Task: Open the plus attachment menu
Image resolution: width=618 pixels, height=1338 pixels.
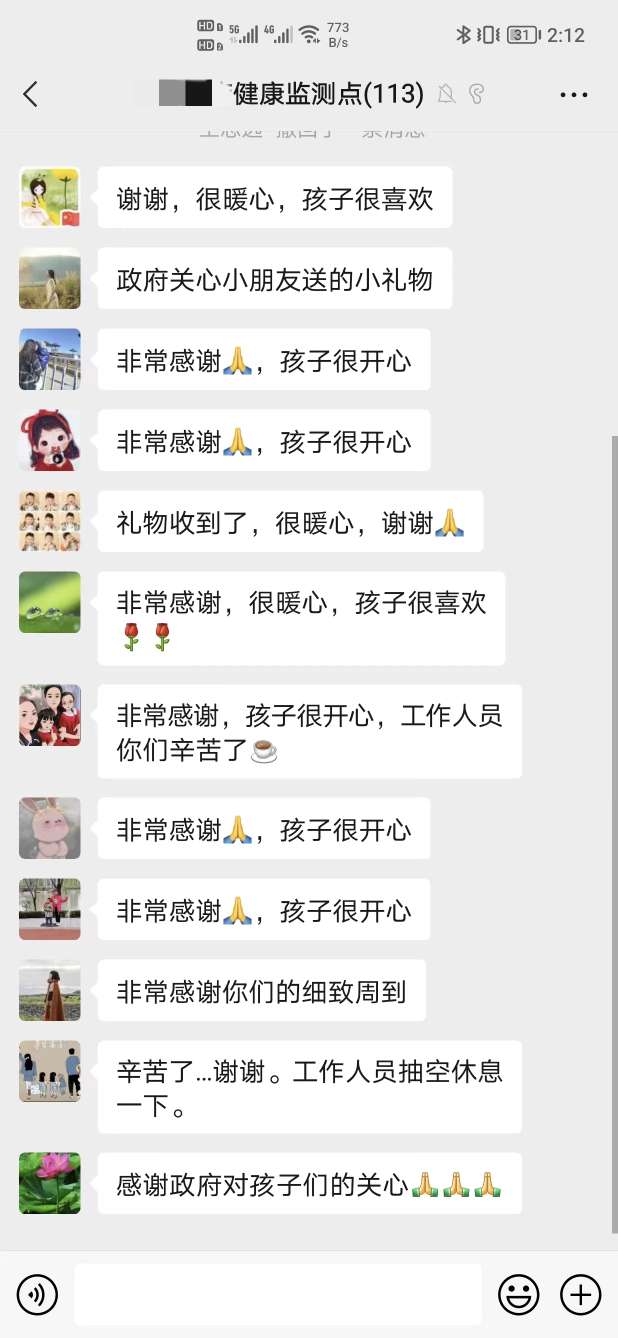Action: (x=580, y=1295)
